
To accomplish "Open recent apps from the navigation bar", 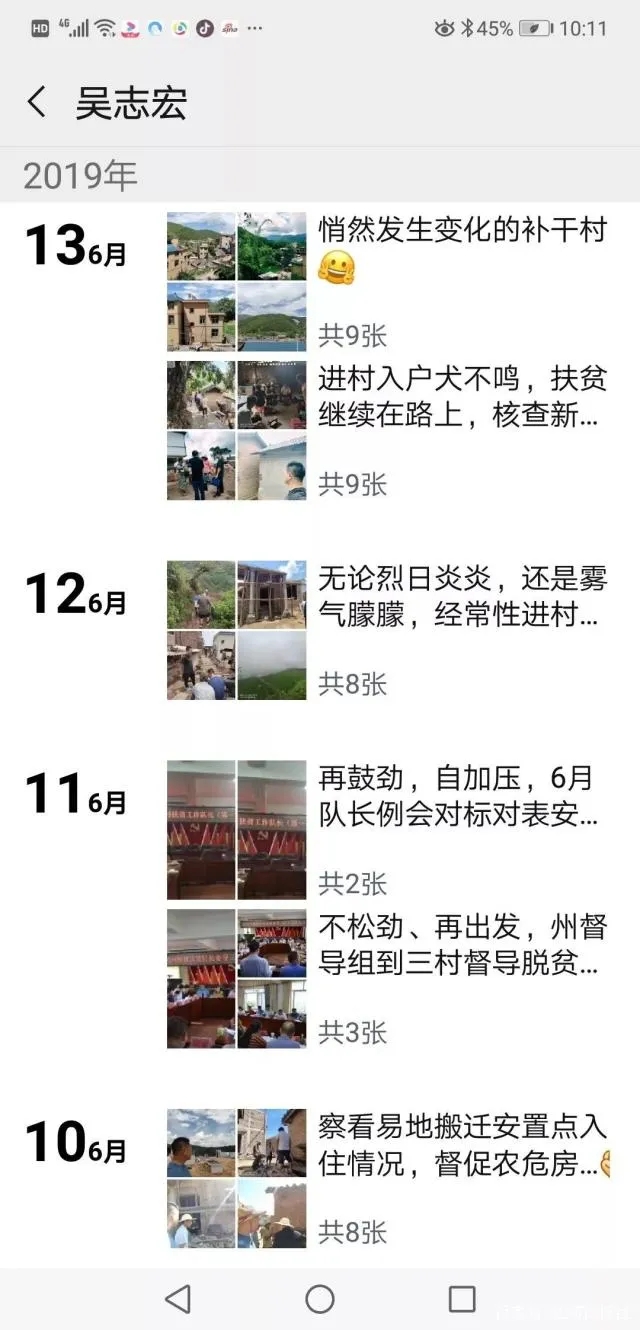I will [462, 1299].
